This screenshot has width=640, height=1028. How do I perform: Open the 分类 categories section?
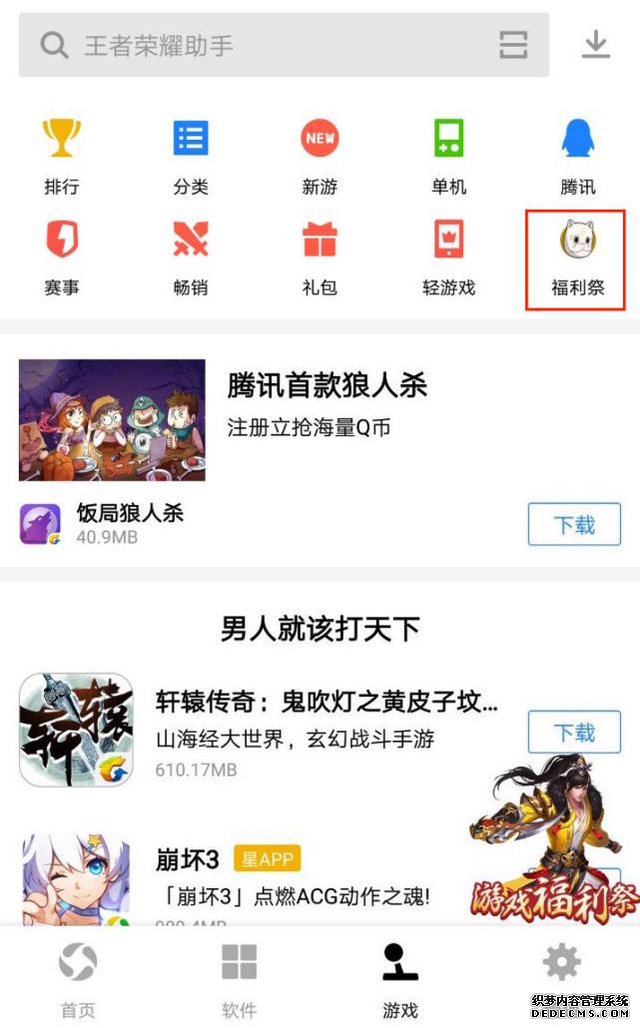[x=190, y=155]
